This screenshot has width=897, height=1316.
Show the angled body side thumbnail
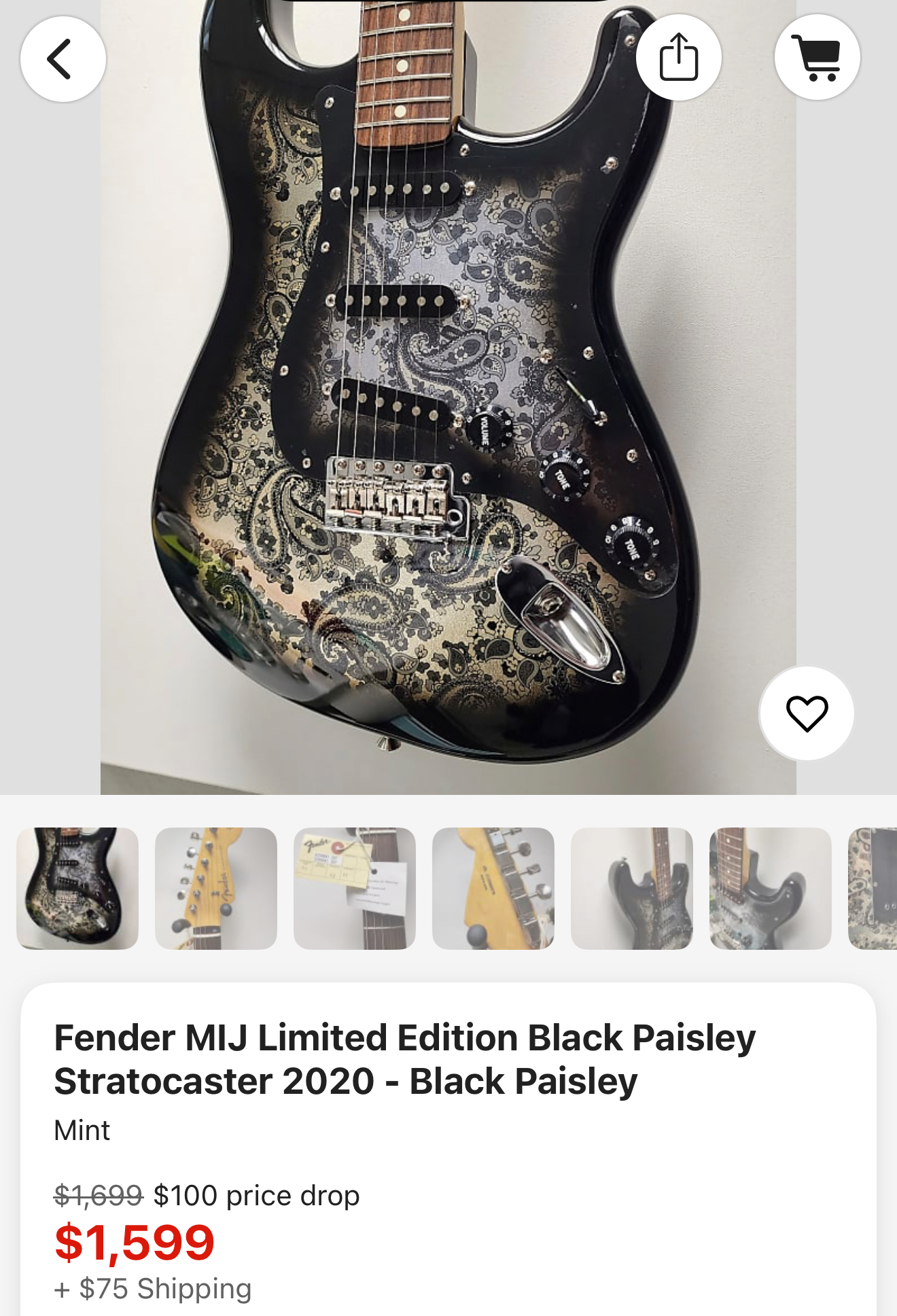pos(771,888)
